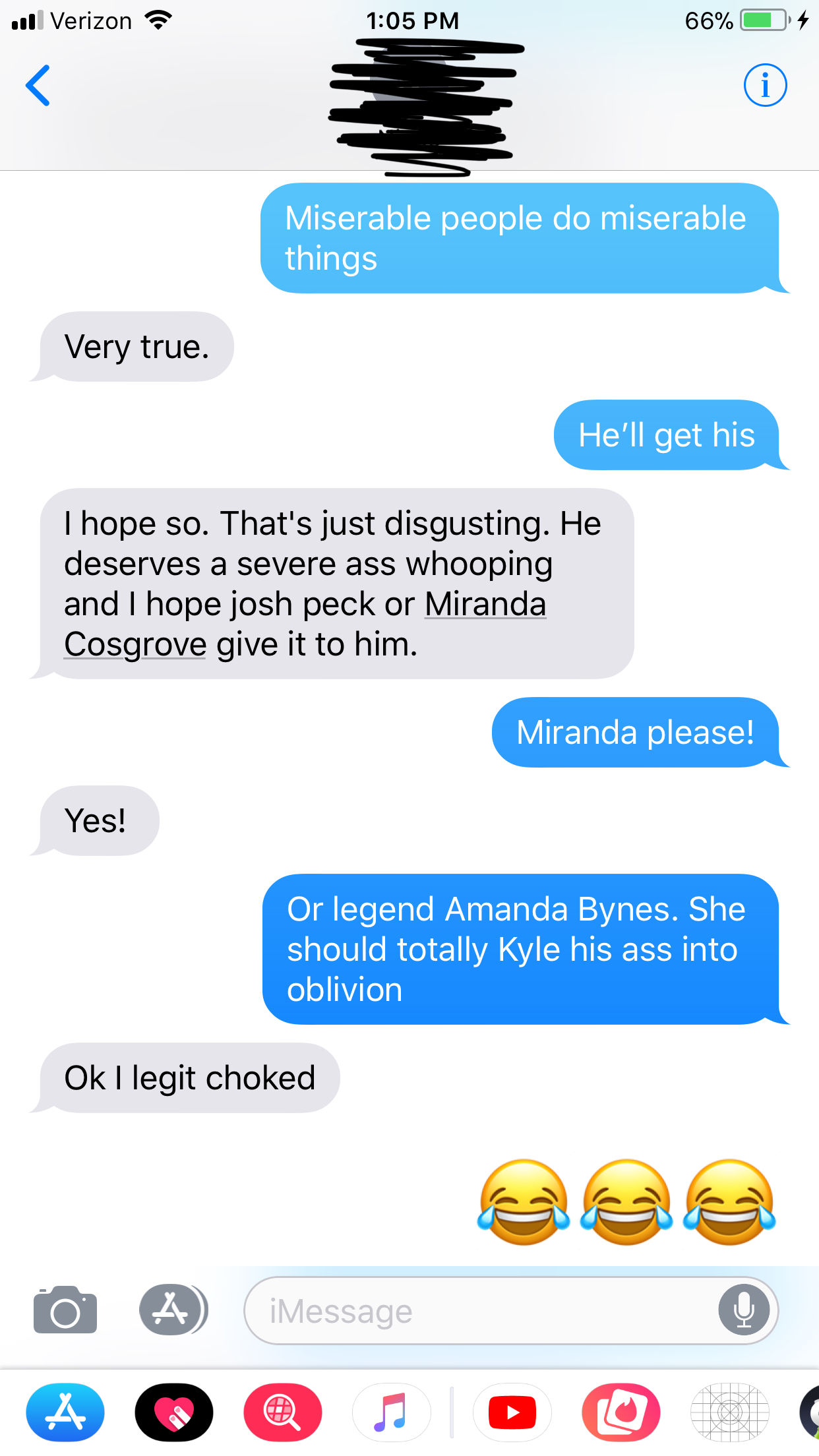Open the camera to attach a photo
Image resolution: width=819 pixels, height=1456 pixels.
pyautogui.click(x=65, y=1310)
